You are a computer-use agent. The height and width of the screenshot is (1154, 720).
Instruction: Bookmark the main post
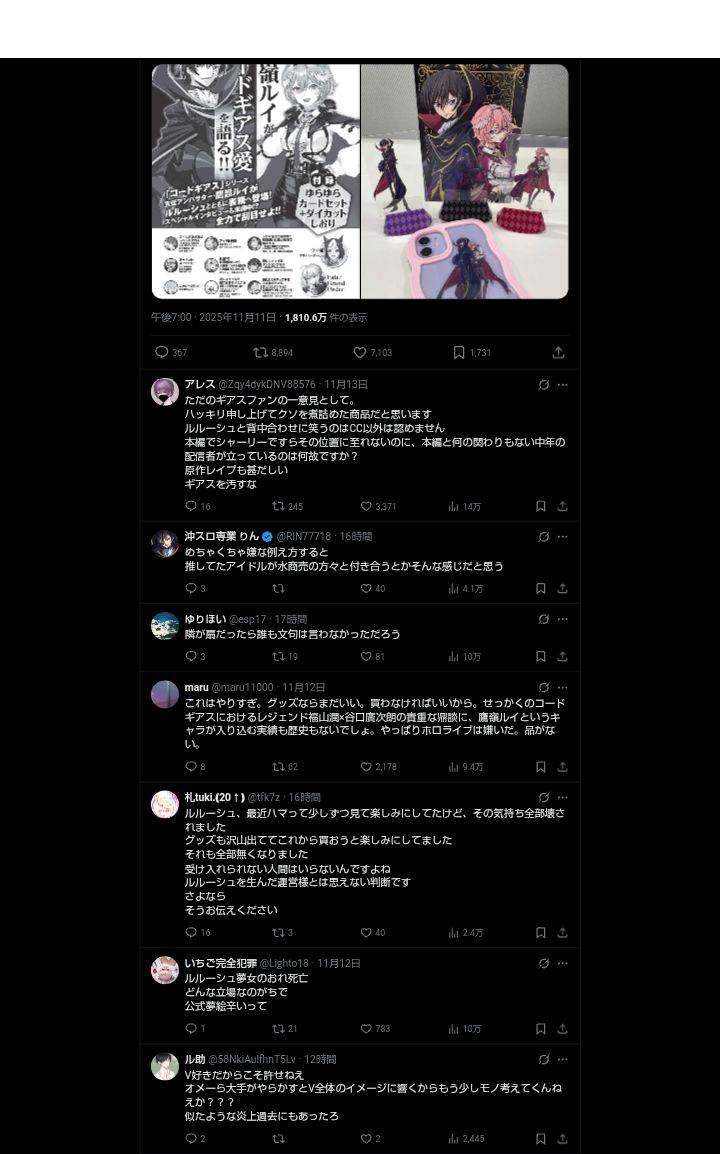[x=459, y=352]
